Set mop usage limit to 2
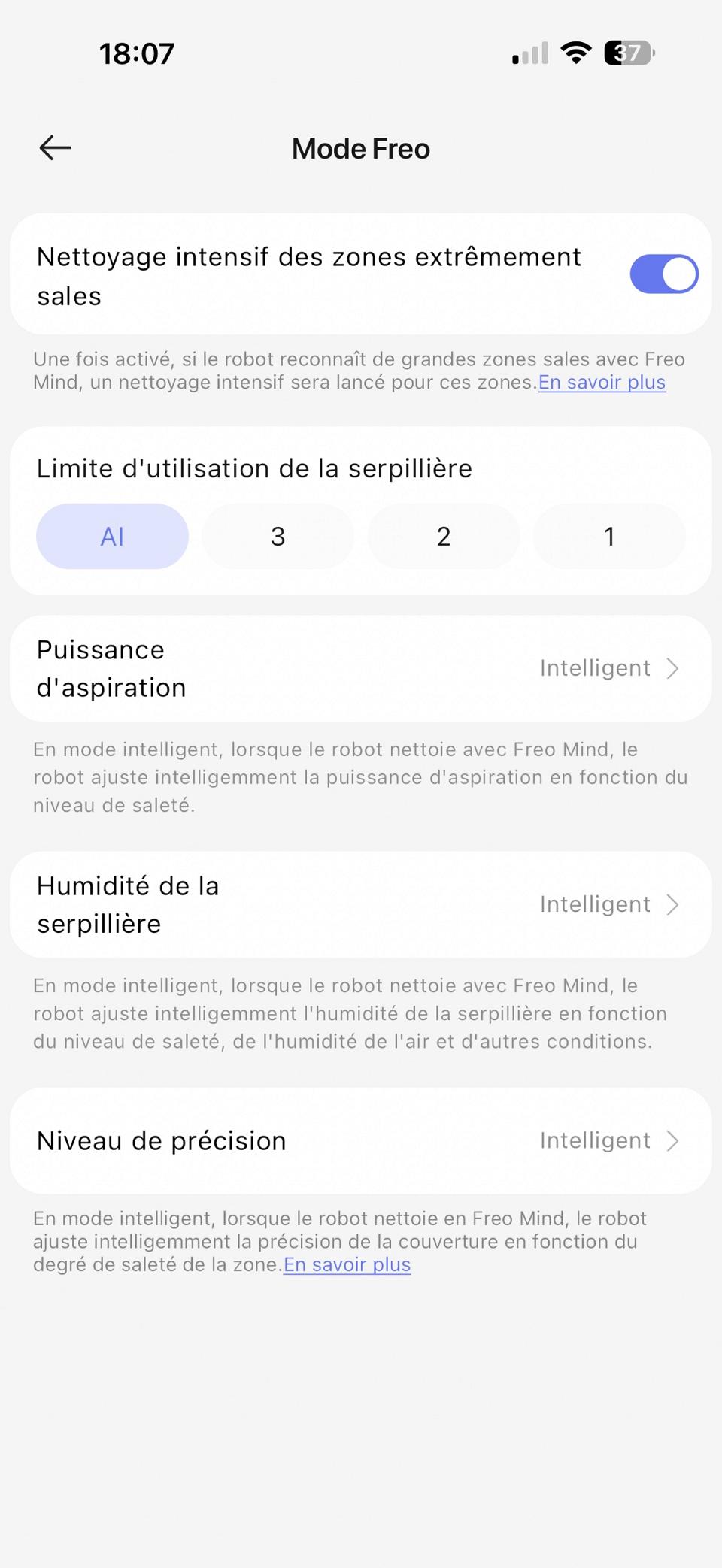The height and width of the screenshot is (1568, 722). (x=444, y=537)
